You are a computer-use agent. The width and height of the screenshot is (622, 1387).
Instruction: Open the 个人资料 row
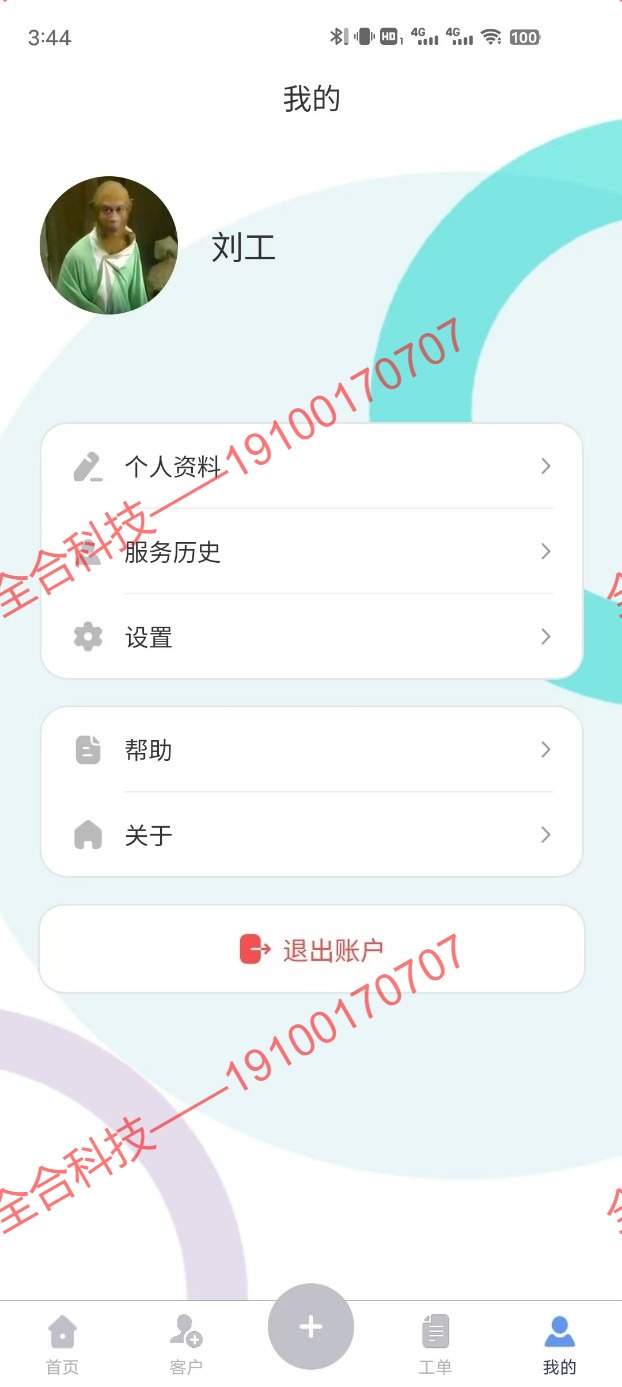pos(311,466)
